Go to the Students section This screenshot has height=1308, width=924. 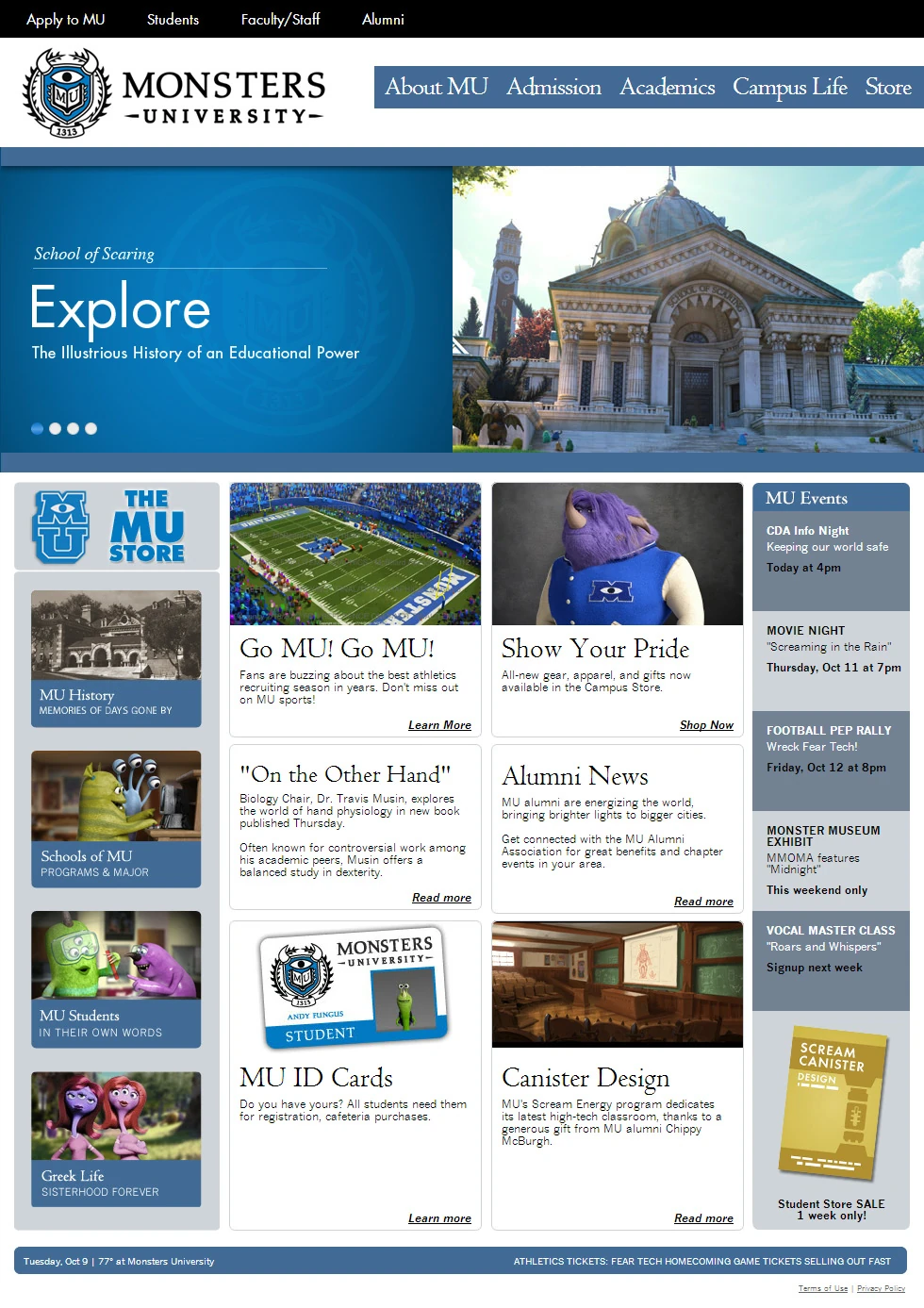click(x=173, y=19)
